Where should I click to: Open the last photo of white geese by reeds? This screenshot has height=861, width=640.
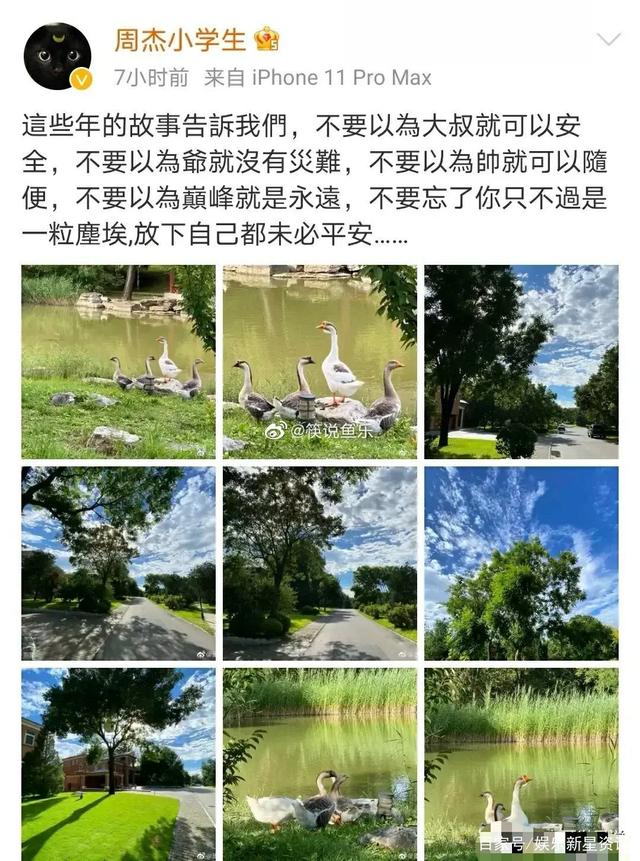click(521, 764)
